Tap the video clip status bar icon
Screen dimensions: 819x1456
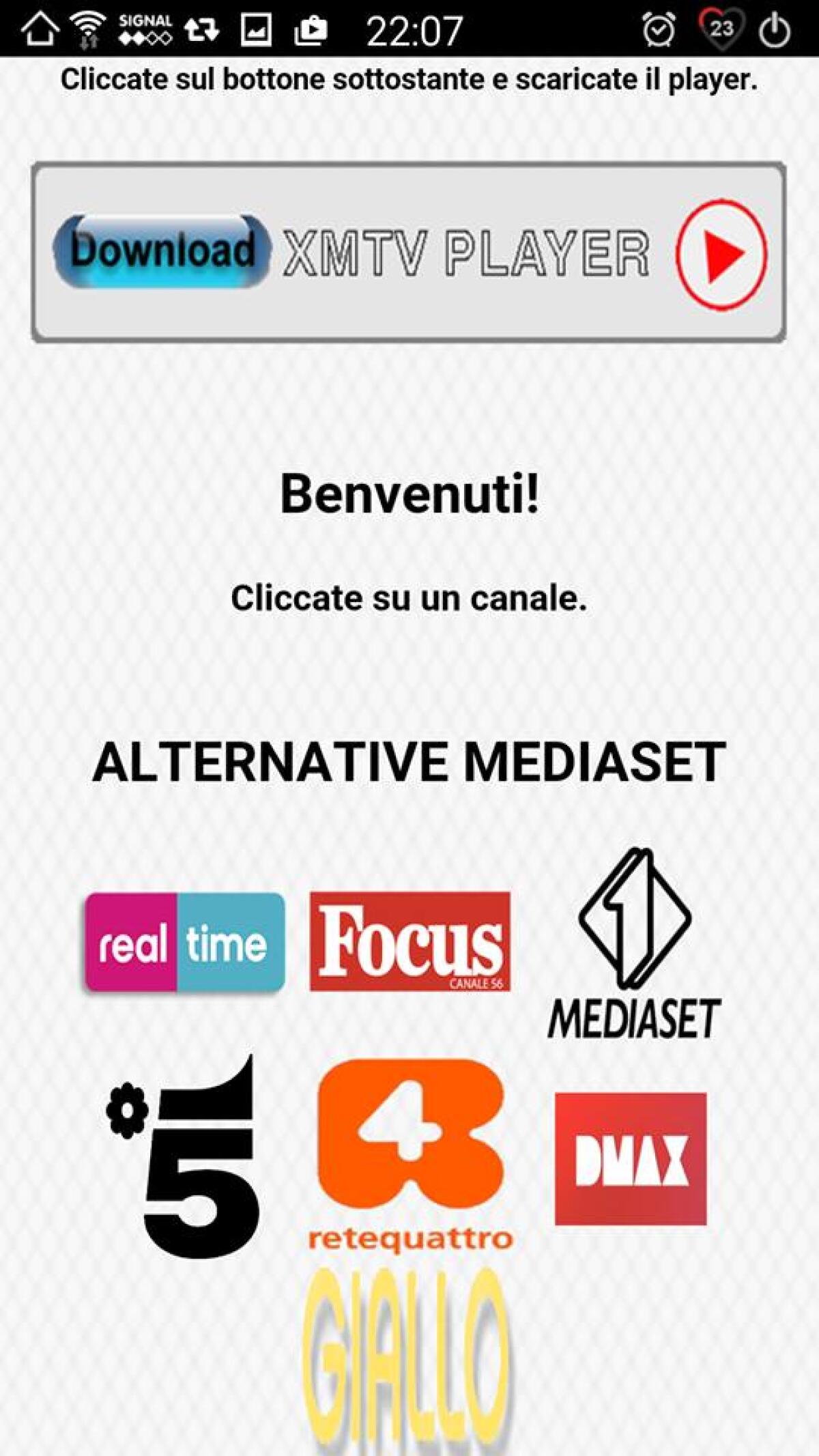311,30
